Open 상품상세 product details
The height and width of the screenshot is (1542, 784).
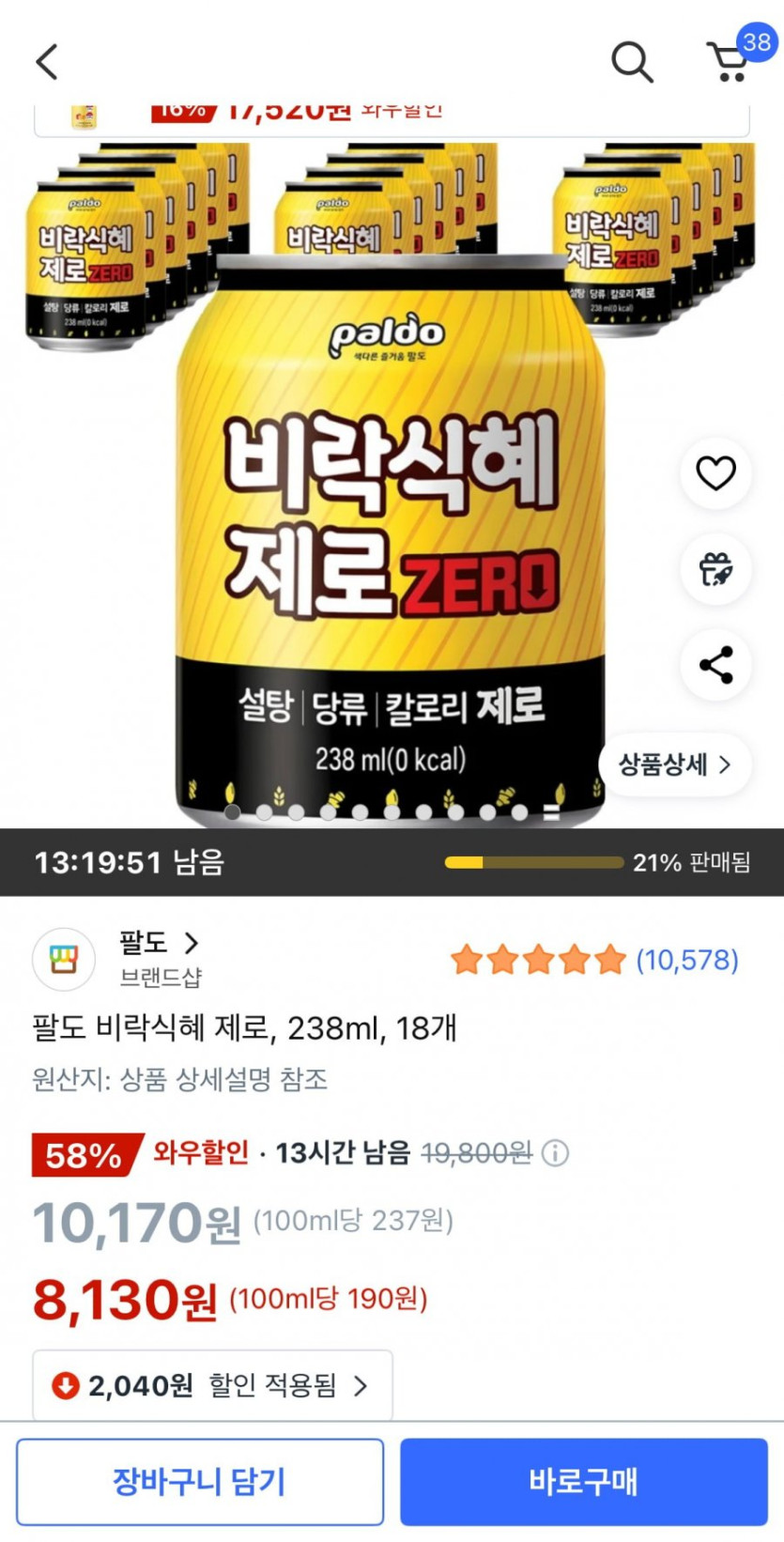pos(675,764)
